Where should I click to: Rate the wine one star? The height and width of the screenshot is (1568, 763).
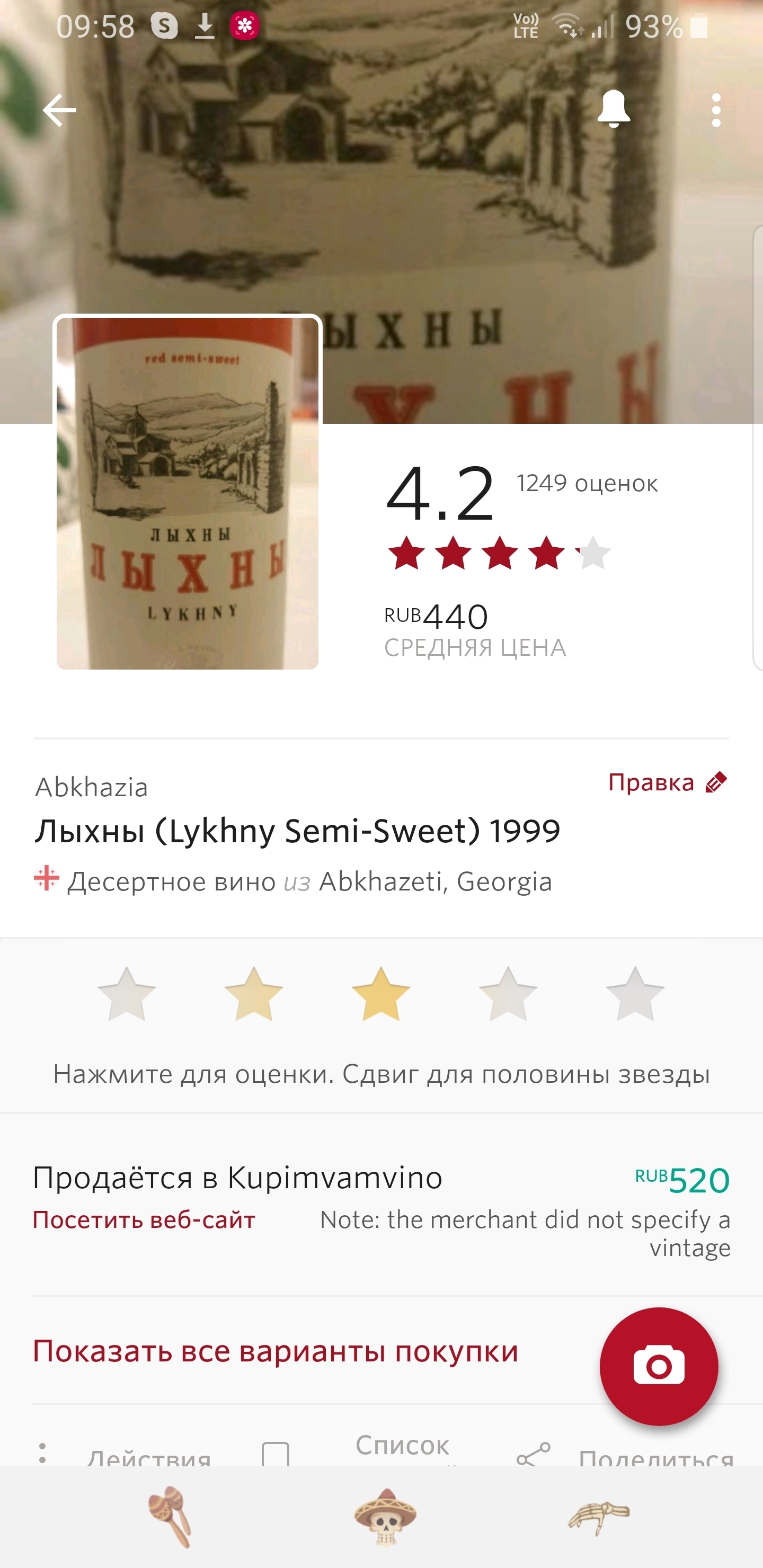click(127, 994)
